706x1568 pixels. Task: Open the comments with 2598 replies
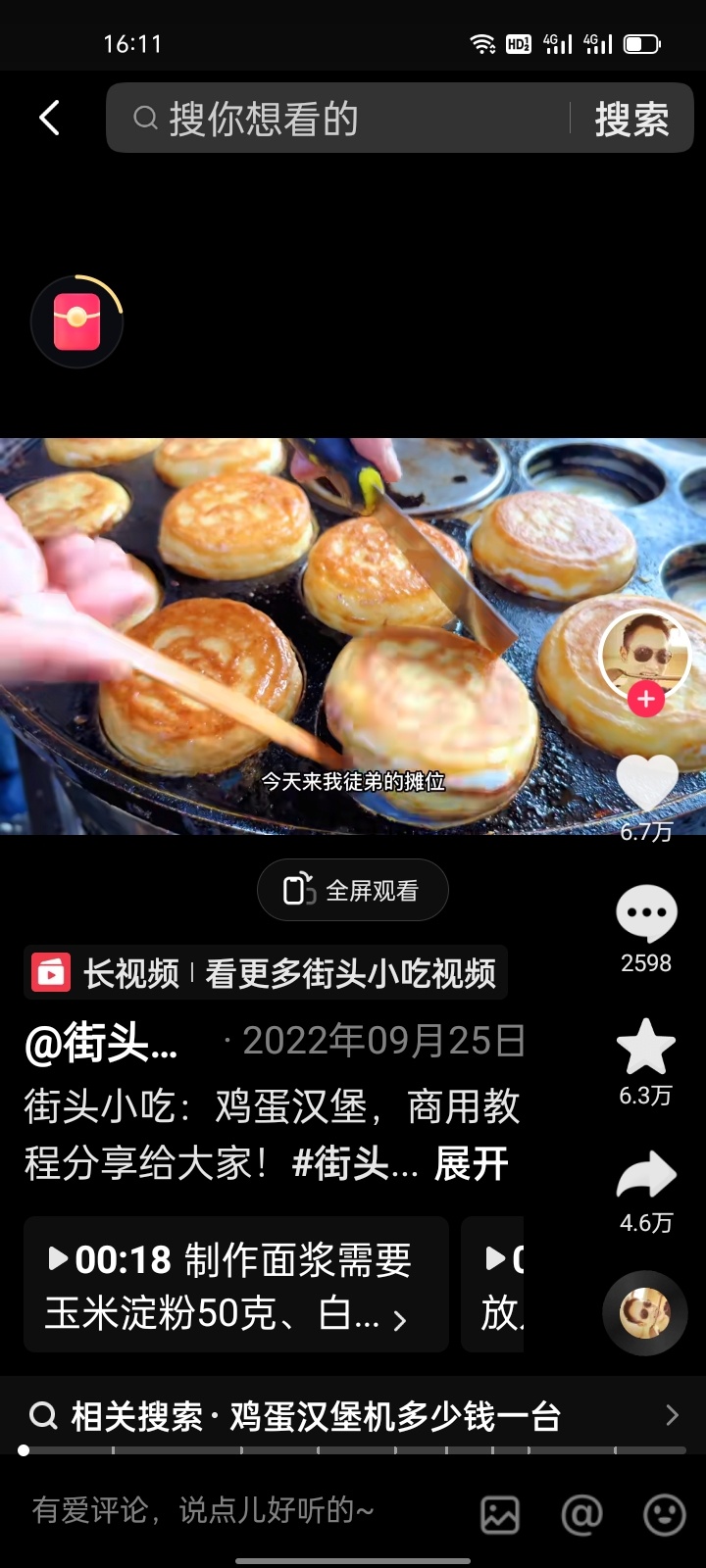click(646, 913)
